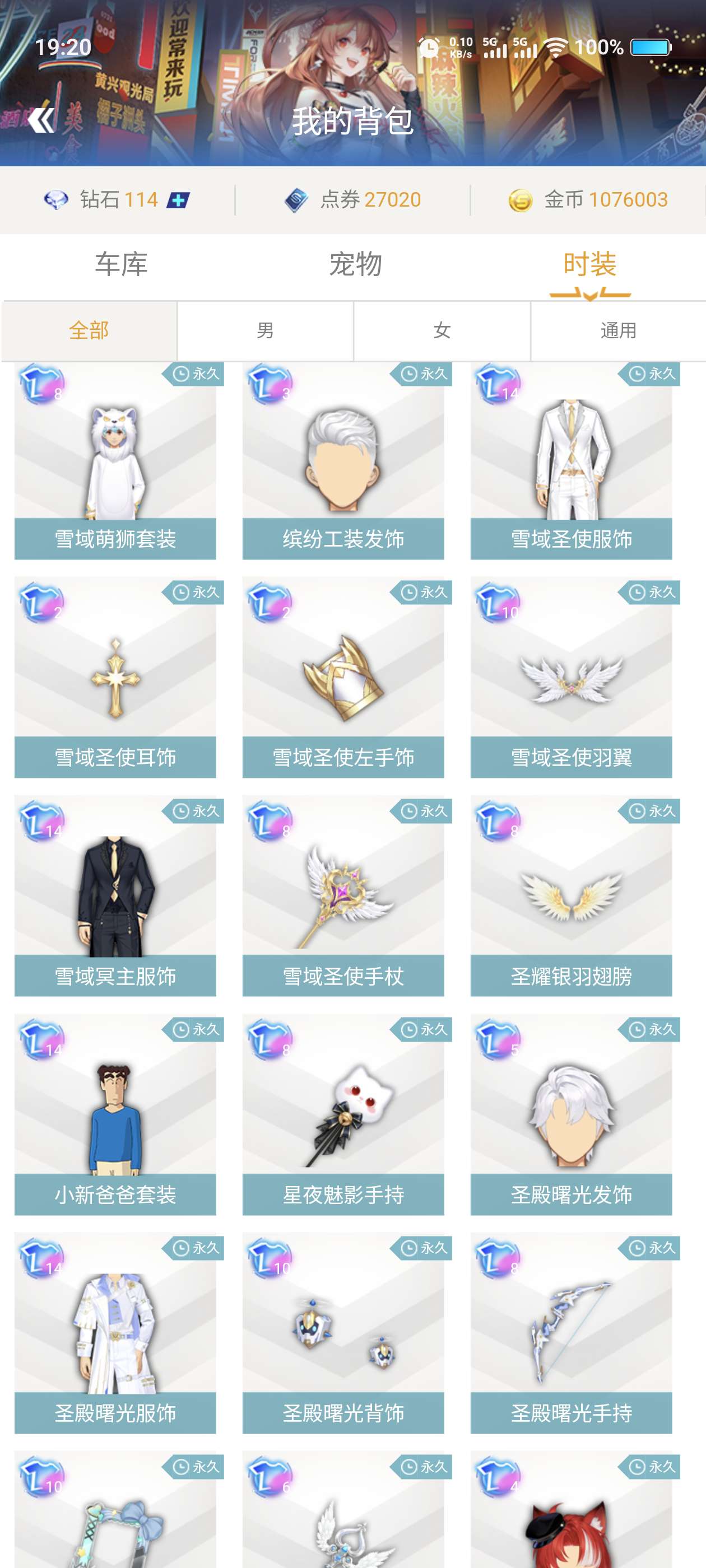
Task: Add diamonds with the plus icon
Action: point(179,200)
